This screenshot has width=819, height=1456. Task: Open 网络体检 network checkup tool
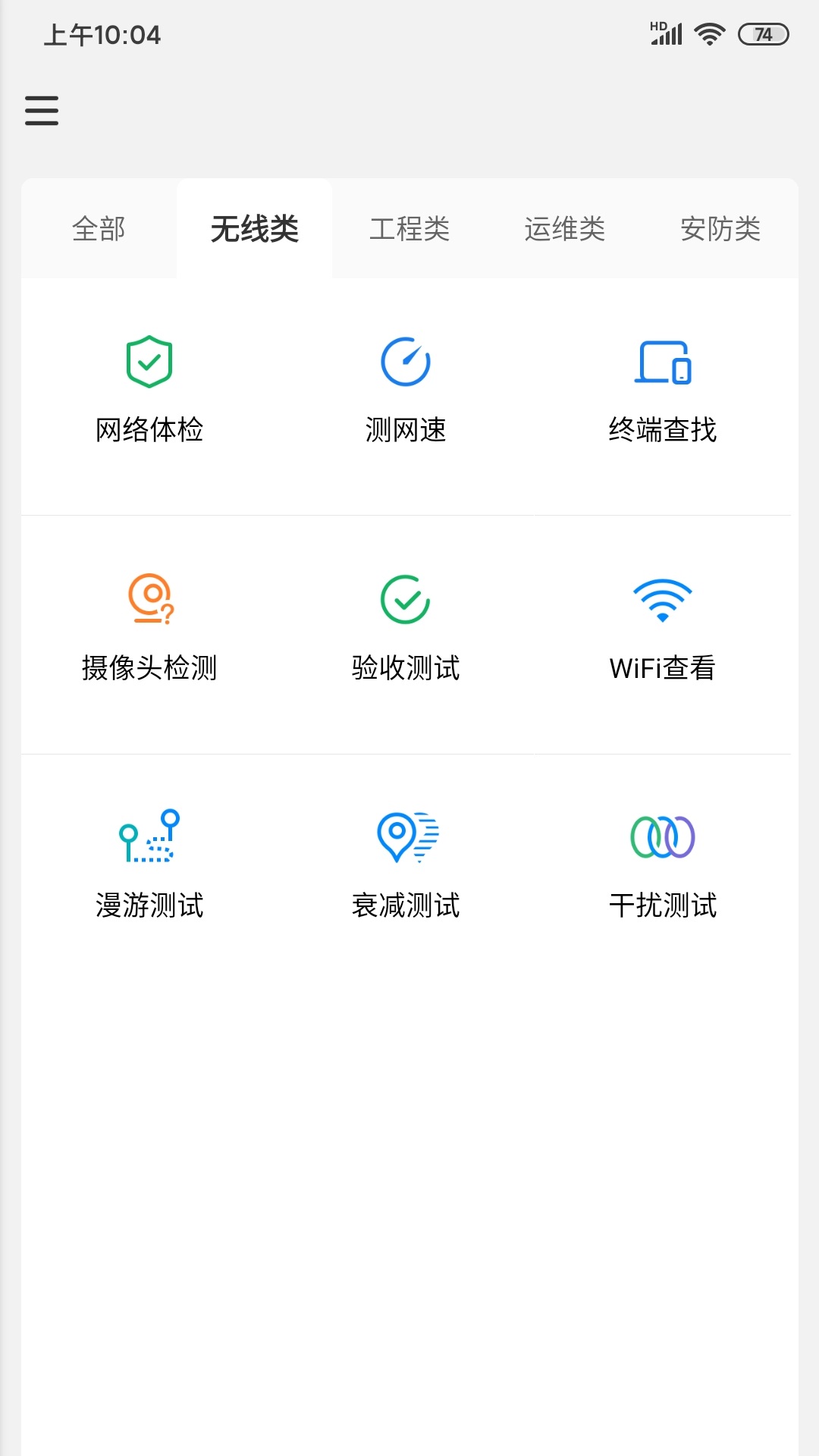(149, 391)
